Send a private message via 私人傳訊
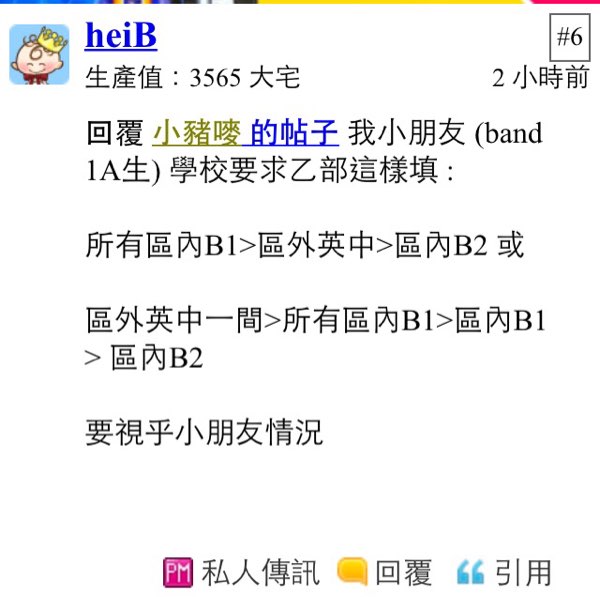 [241, 572]
